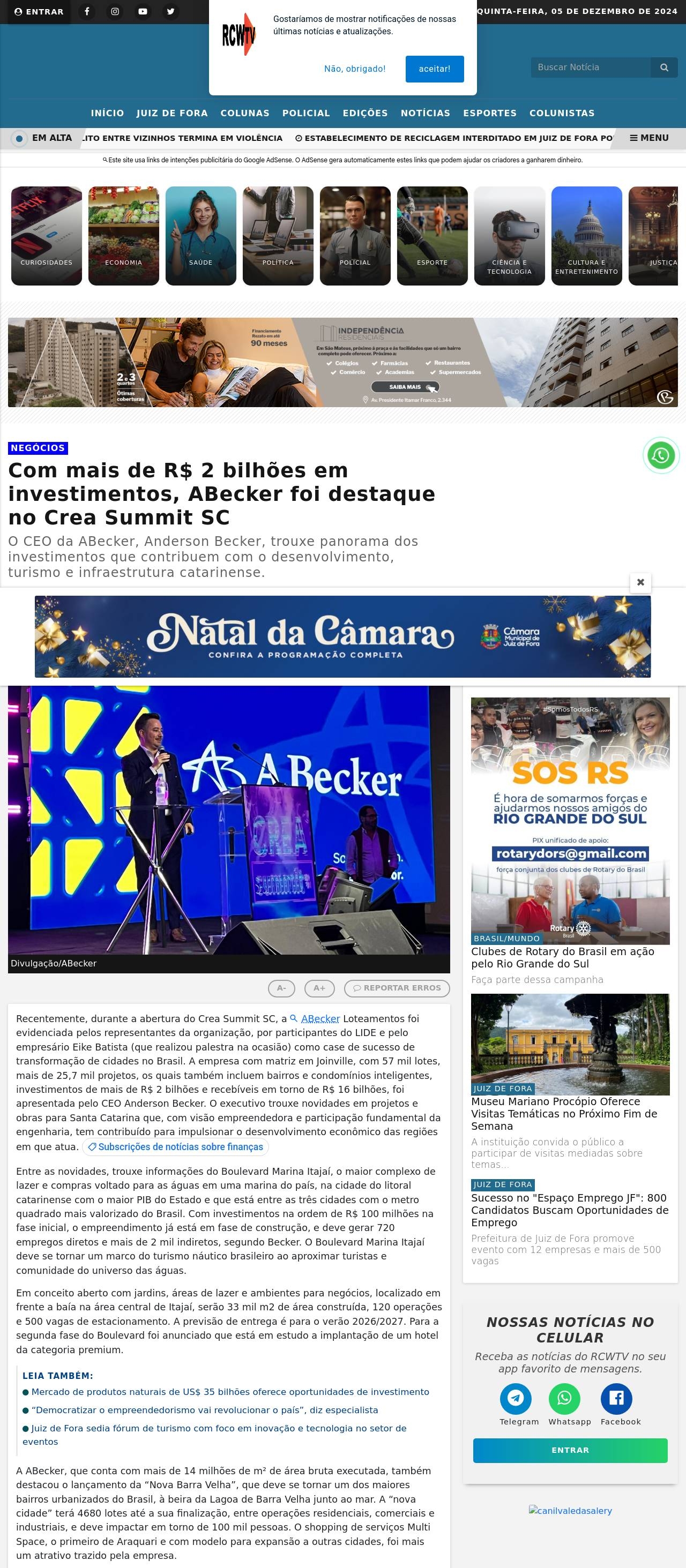Image resolution: width=686 pixels, height=1568 pixels.
Task: Decrease article font size with A-
Action: pyautogui.click(x=281, y=988)
